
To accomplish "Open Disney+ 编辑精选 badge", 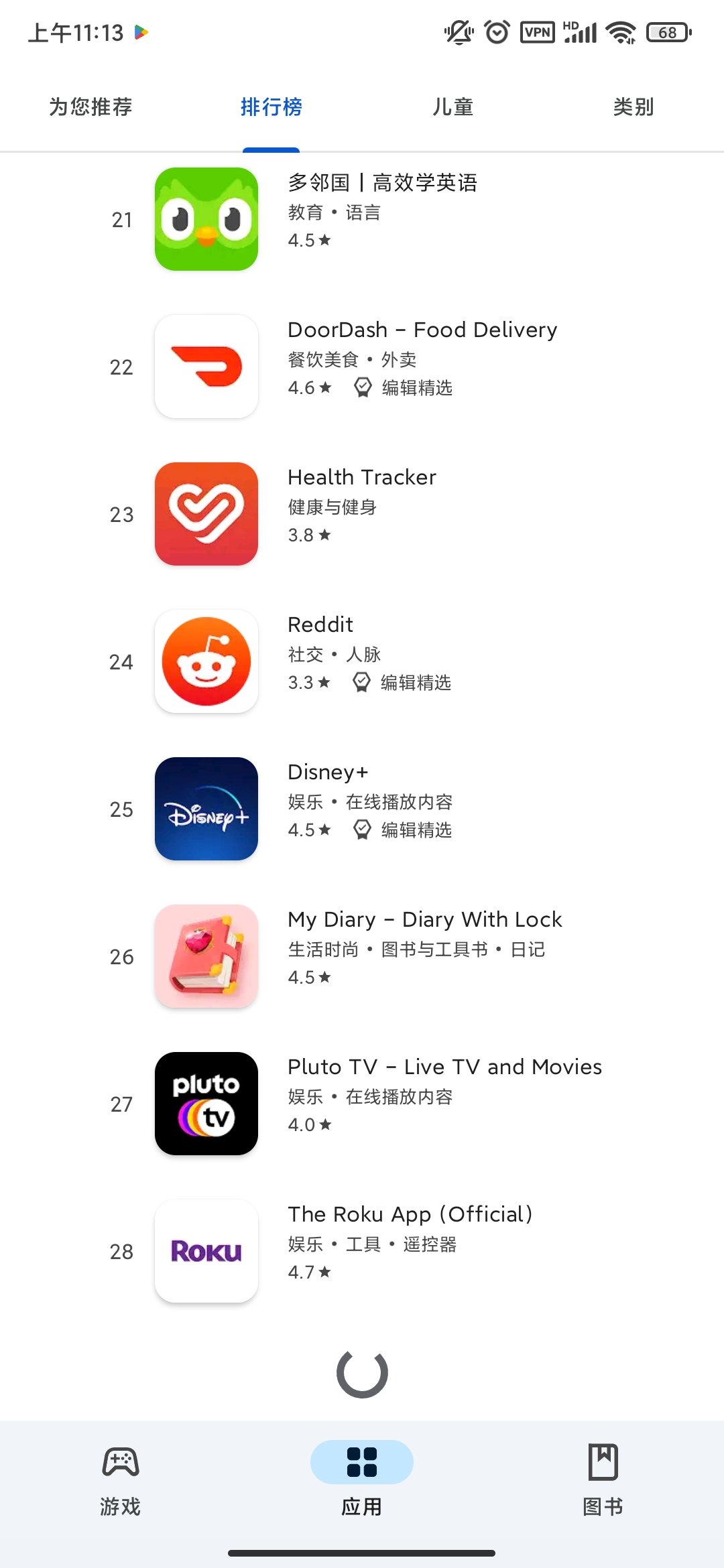I will pyautogui.click(x=403, y=830).
